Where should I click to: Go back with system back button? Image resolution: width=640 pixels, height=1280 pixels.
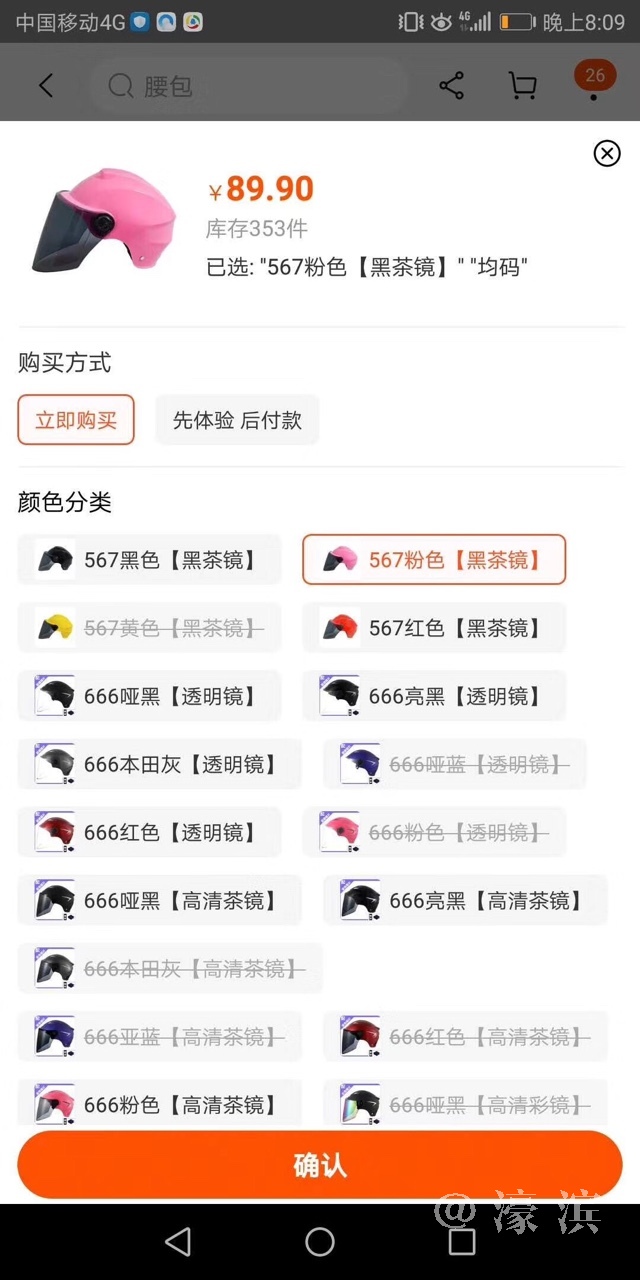(178, 1242)
